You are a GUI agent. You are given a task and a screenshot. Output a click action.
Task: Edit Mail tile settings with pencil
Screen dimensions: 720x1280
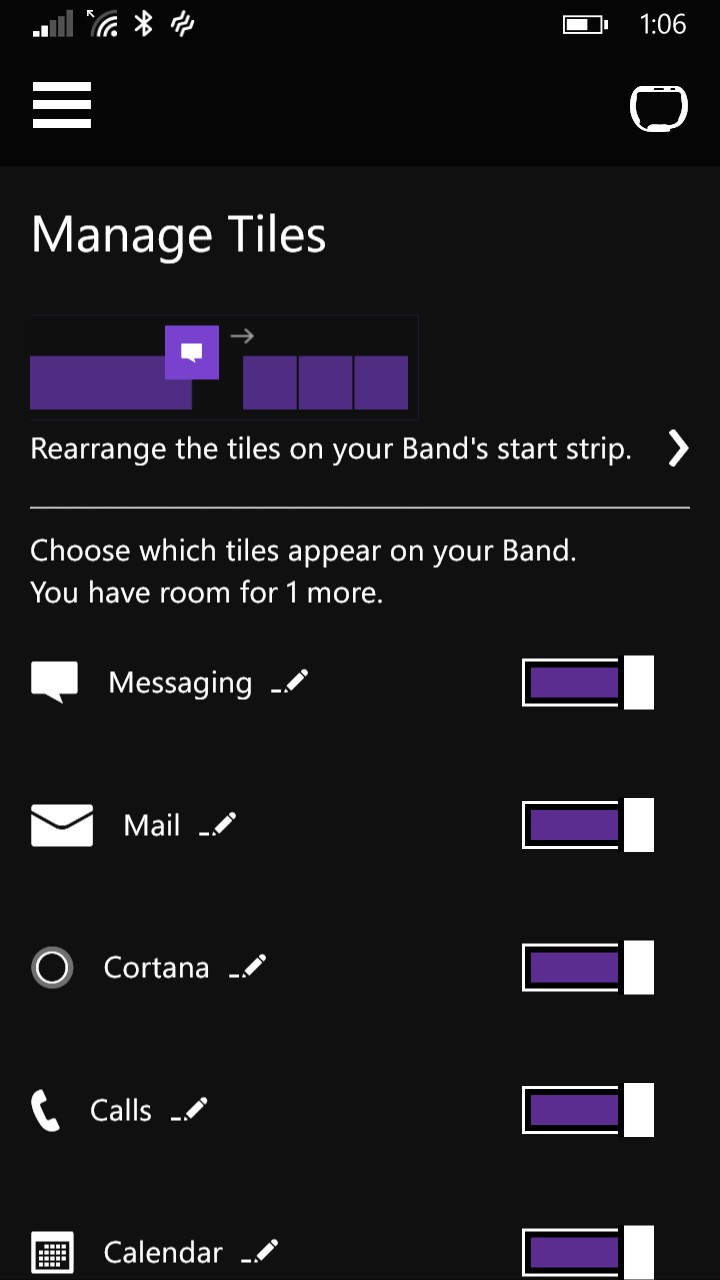pos(218,825)
